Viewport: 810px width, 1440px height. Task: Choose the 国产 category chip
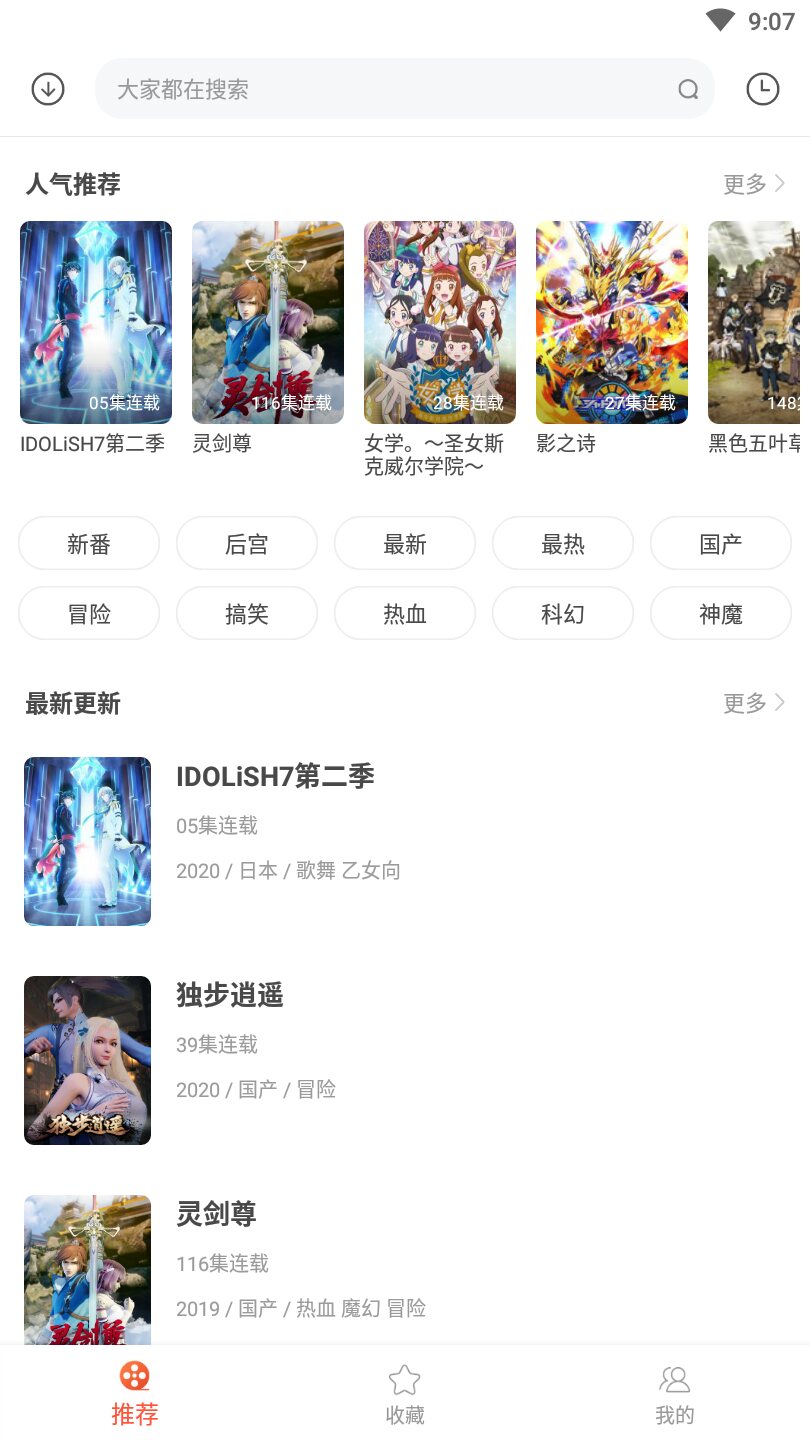(721, 544)
